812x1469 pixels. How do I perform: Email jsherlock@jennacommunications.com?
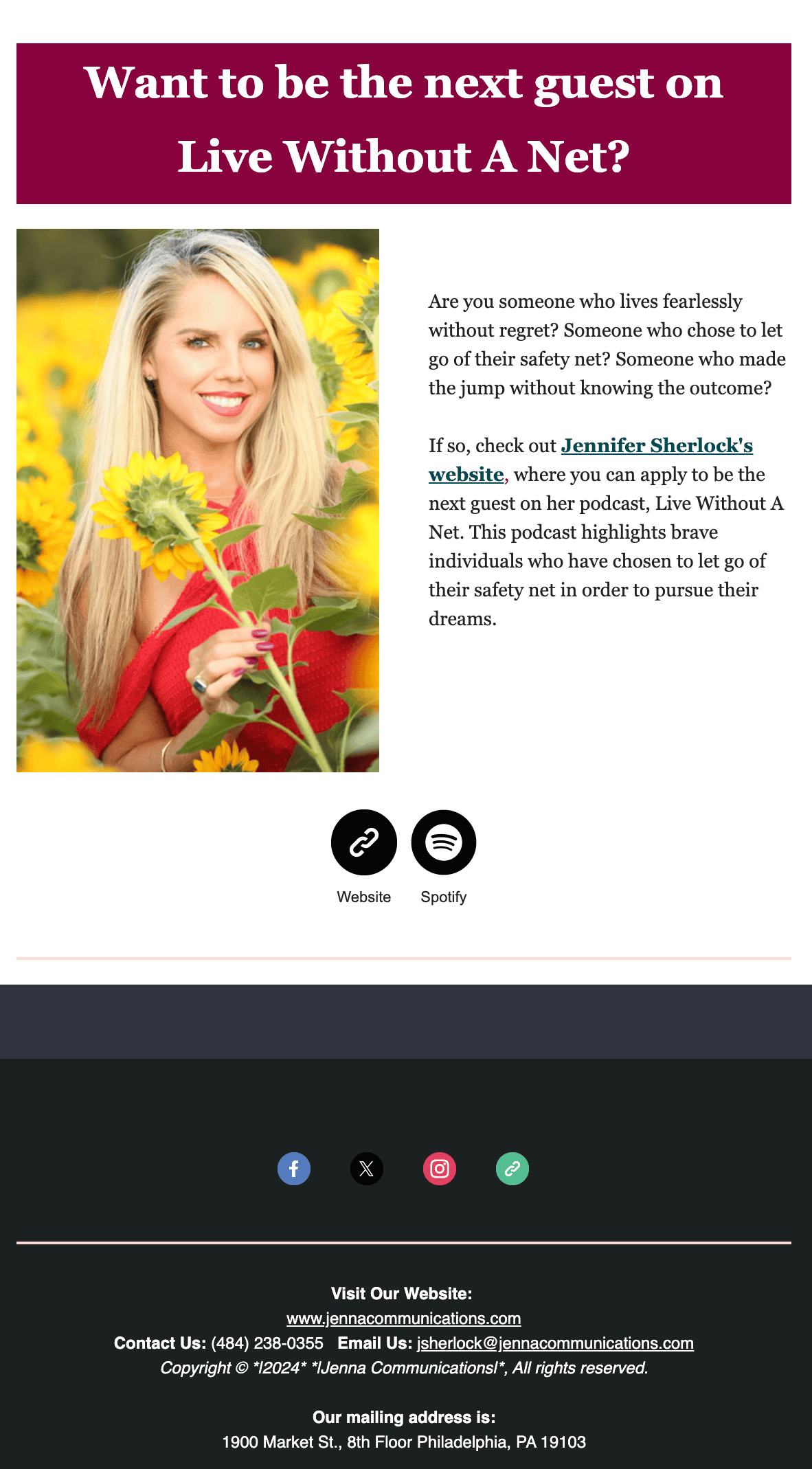tap(555, 1343)
